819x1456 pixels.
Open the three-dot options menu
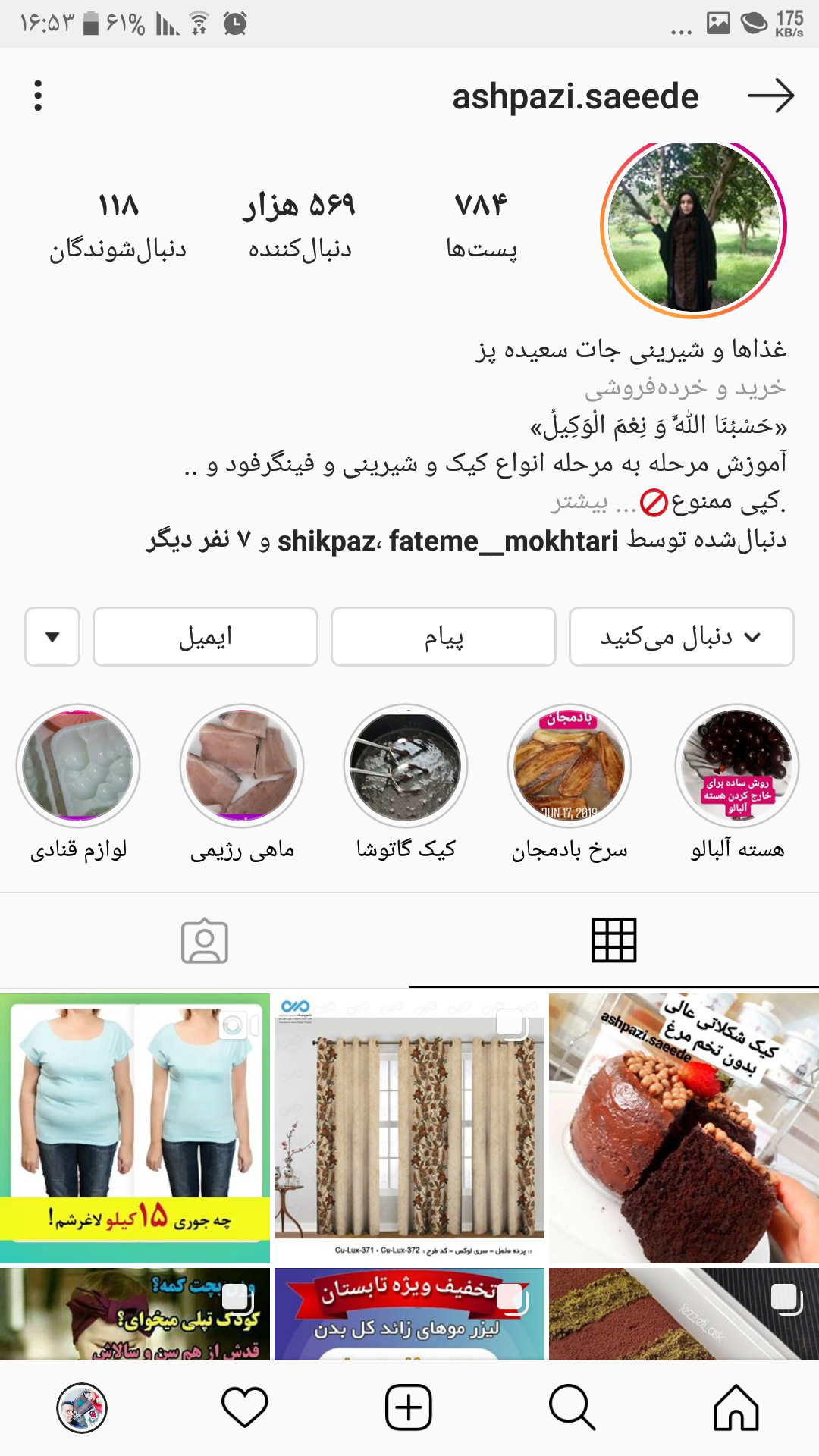tap(38, 96)
